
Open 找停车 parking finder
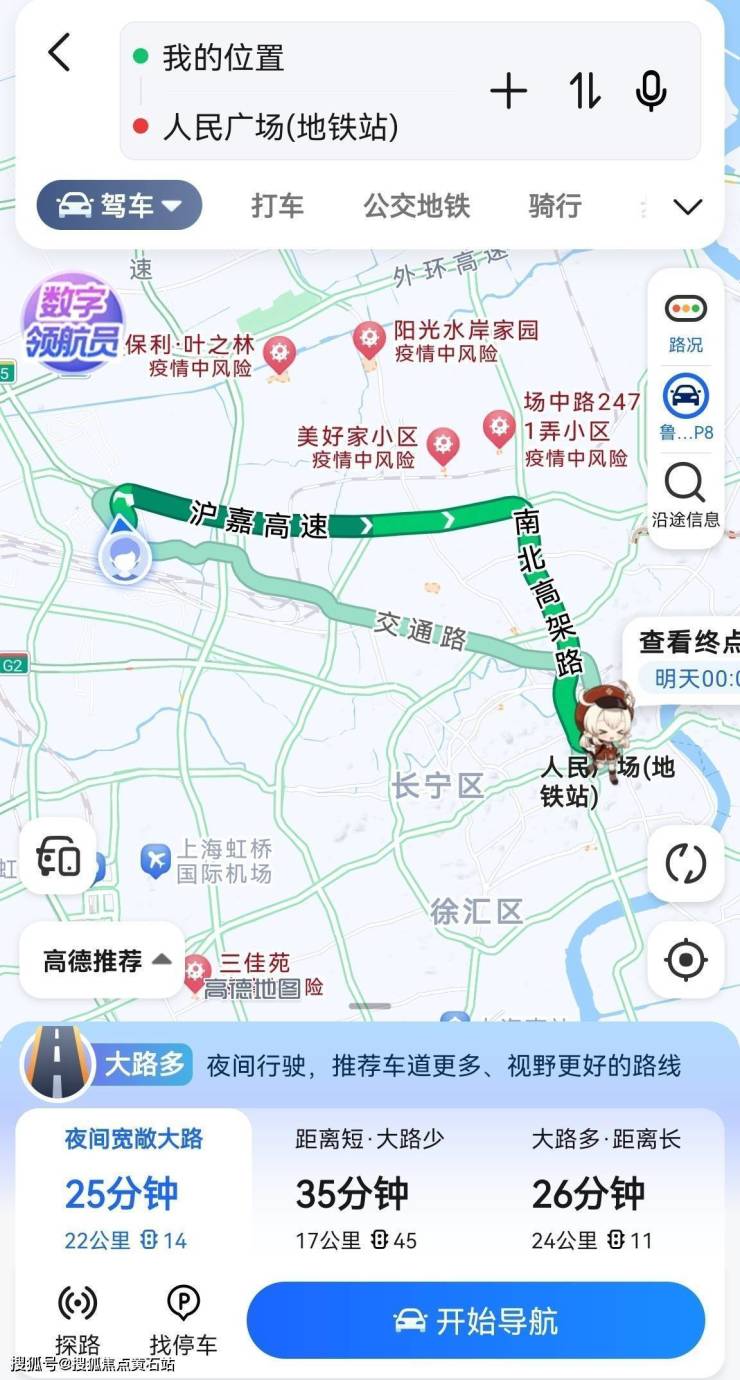[183, 1320]
